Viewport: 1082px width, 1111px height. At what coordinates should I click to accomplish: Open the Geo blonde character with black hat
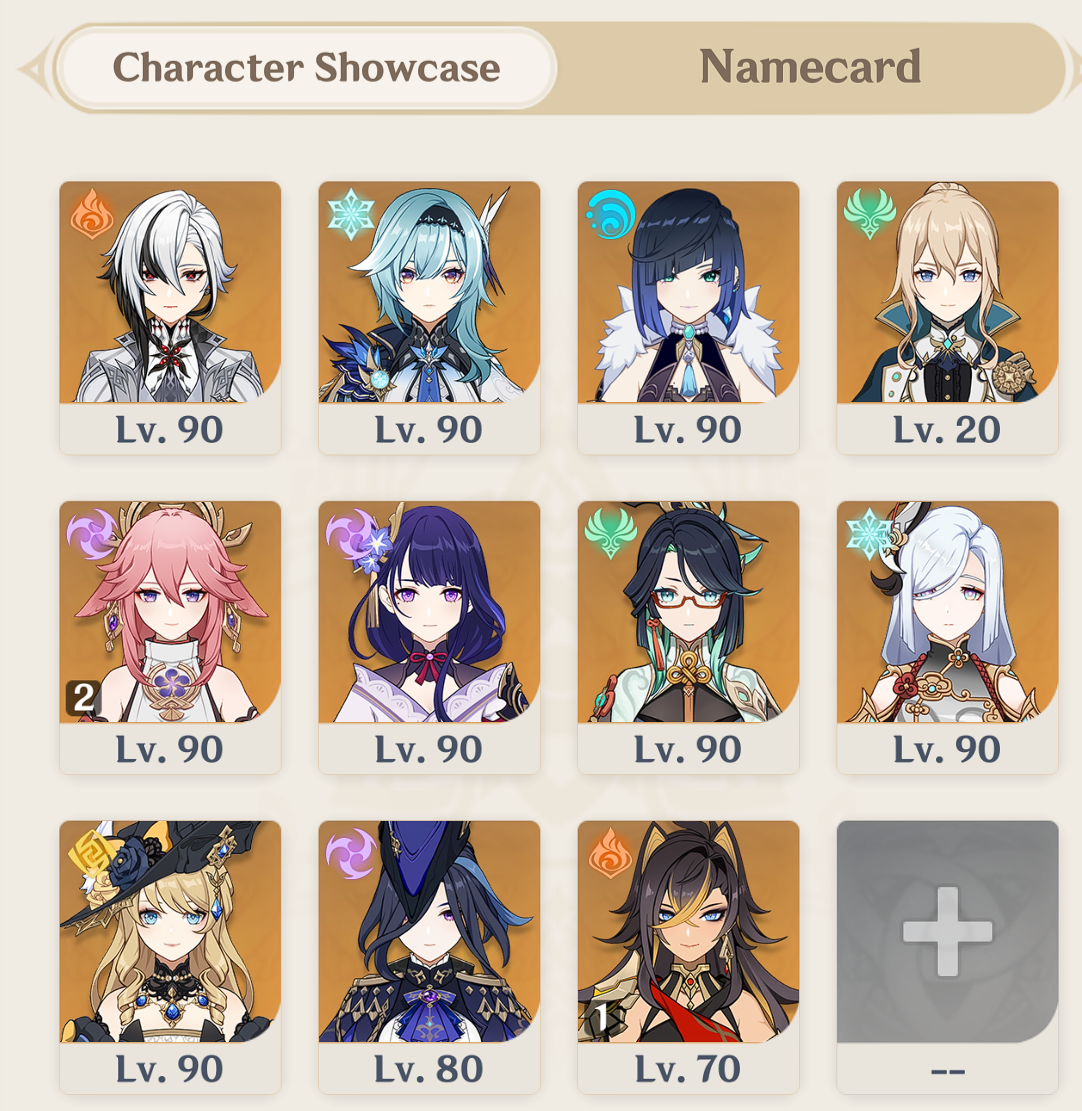[170, 955]
